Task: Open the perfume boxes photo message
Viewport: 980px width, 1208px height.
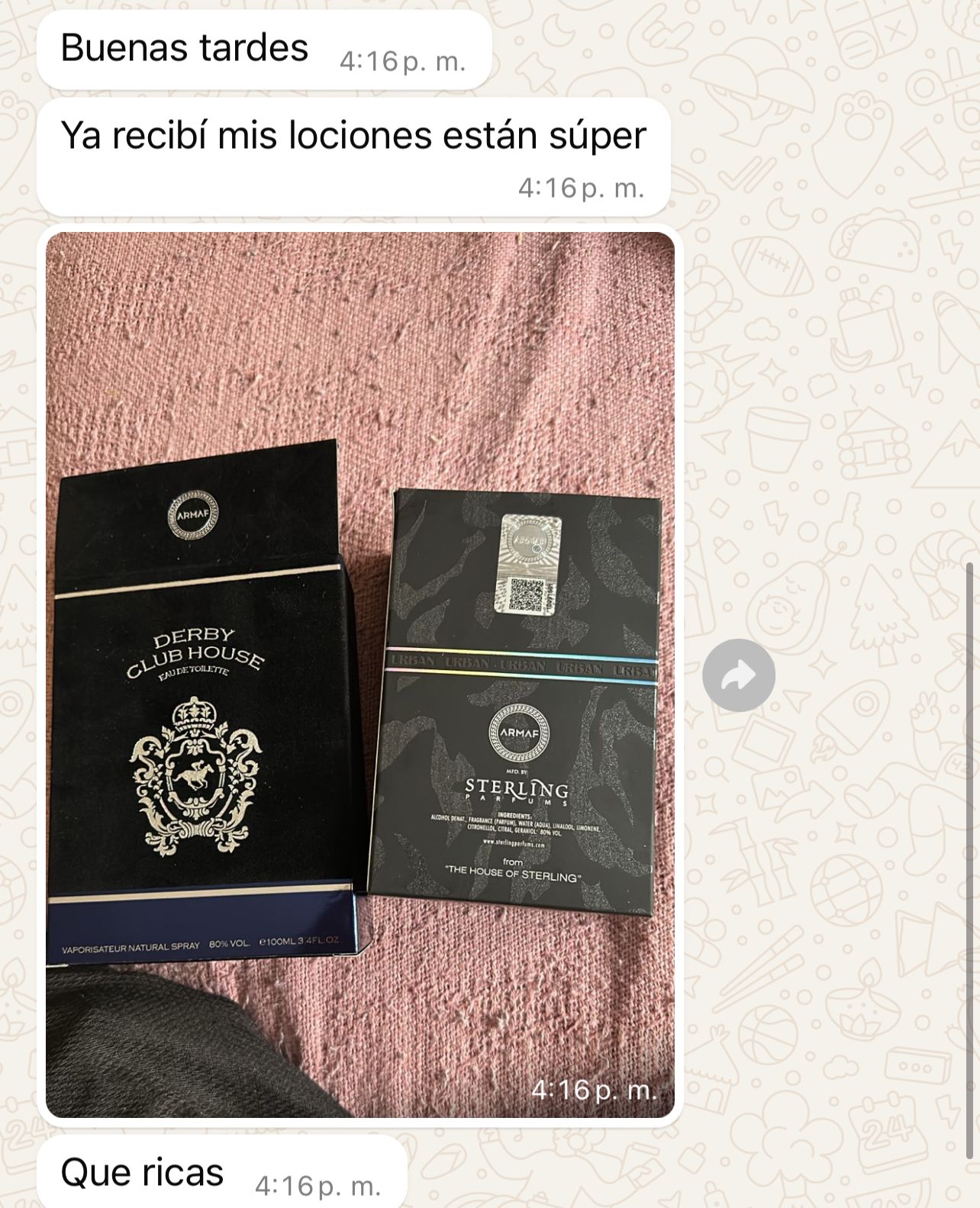Action: pos(359,675)
